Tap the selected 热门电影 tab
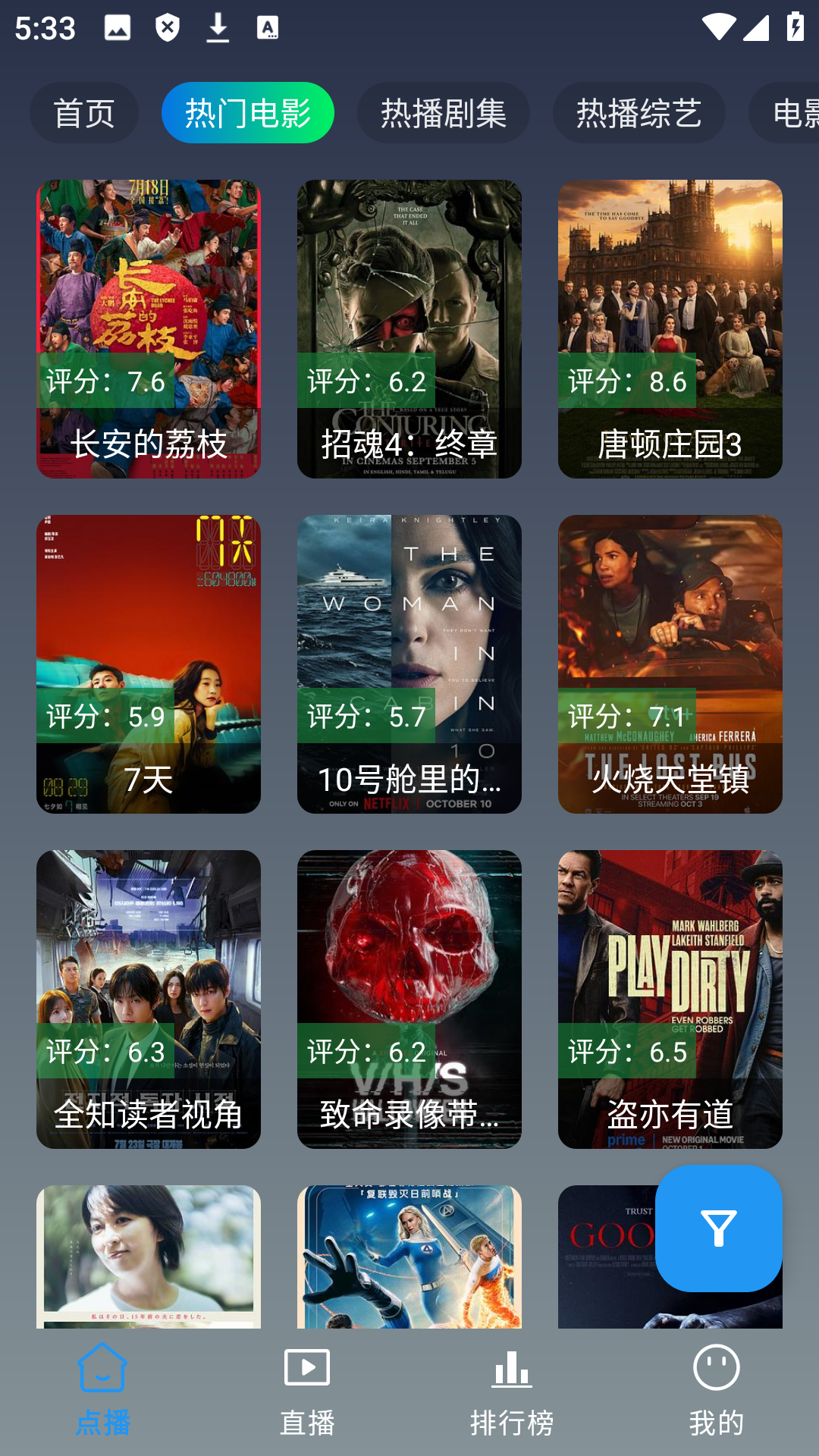 tap(247, 113)
